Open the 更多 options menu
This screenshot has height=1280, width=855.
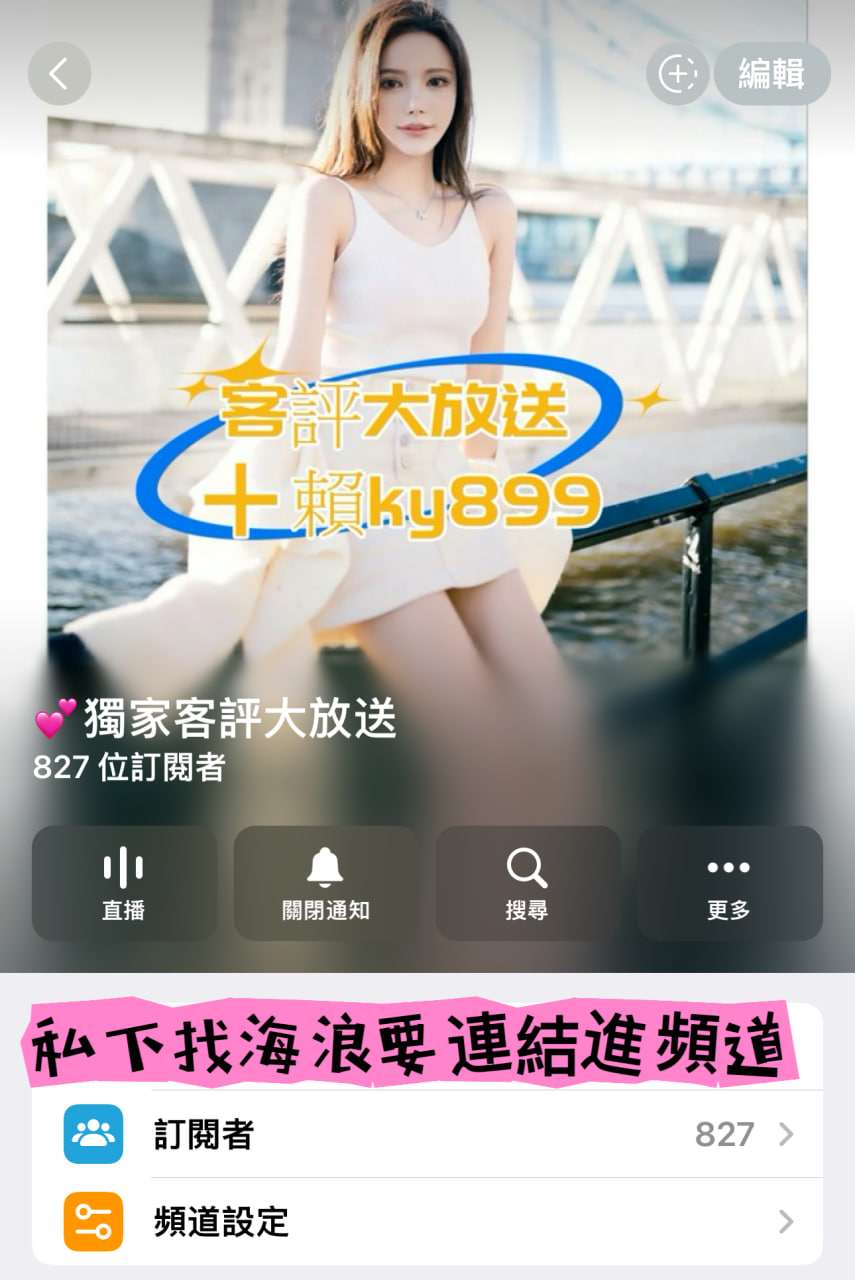729,883
